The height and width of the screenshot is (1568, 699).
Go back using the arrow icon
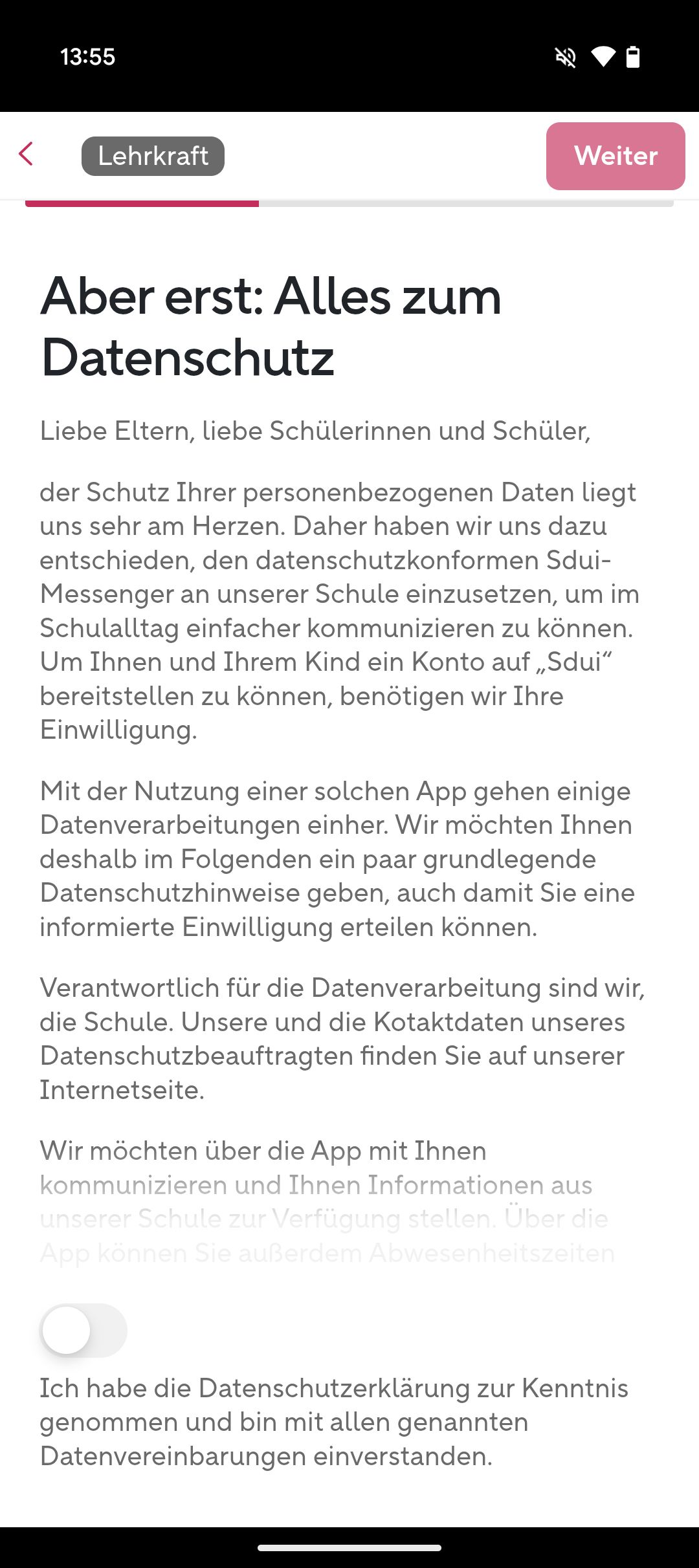point(26,155)
